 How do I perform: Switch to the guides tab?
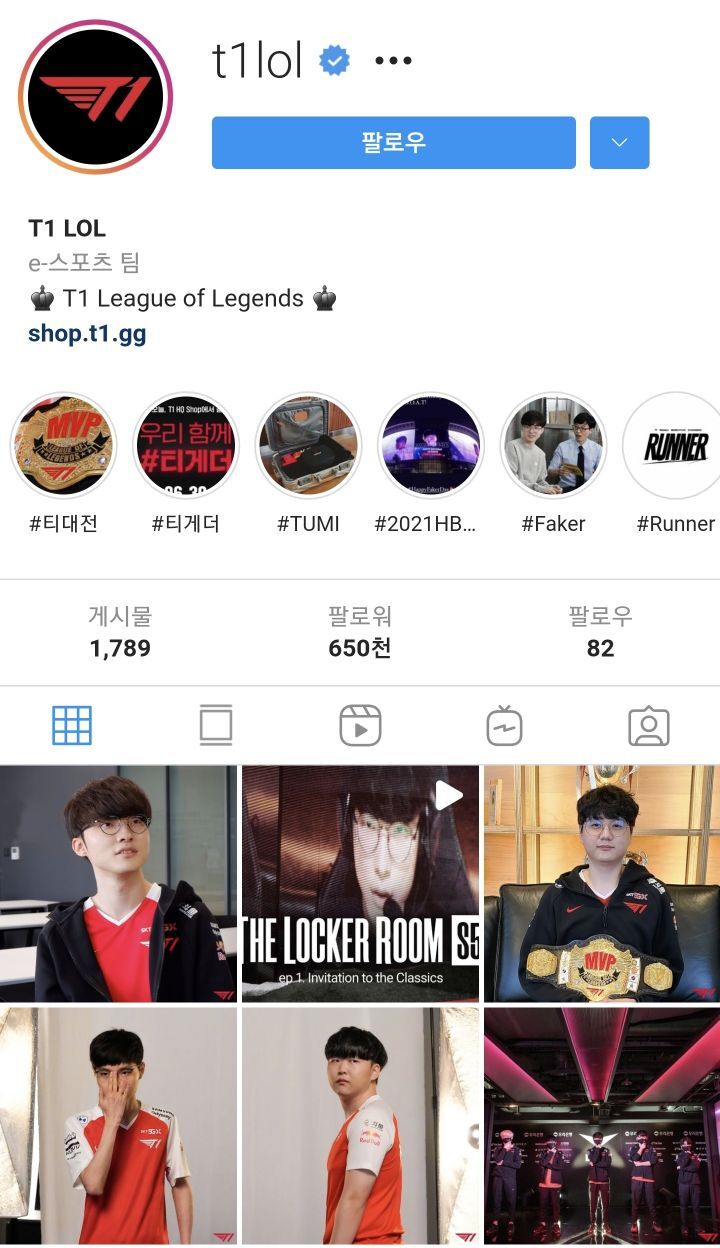(x=216, y=726)
